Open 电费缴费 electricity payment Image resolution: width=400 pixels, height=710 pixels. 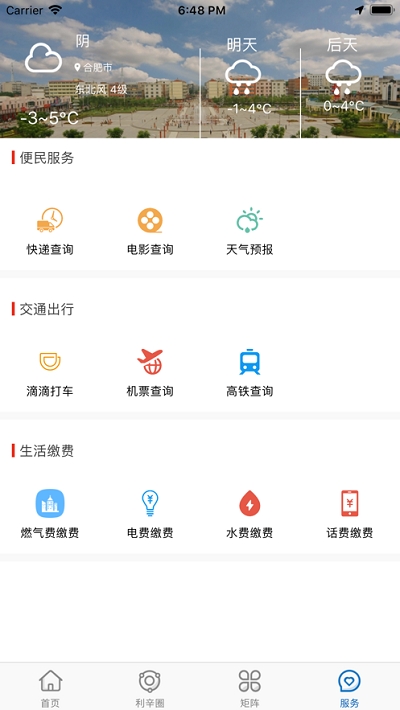point(150,514)
